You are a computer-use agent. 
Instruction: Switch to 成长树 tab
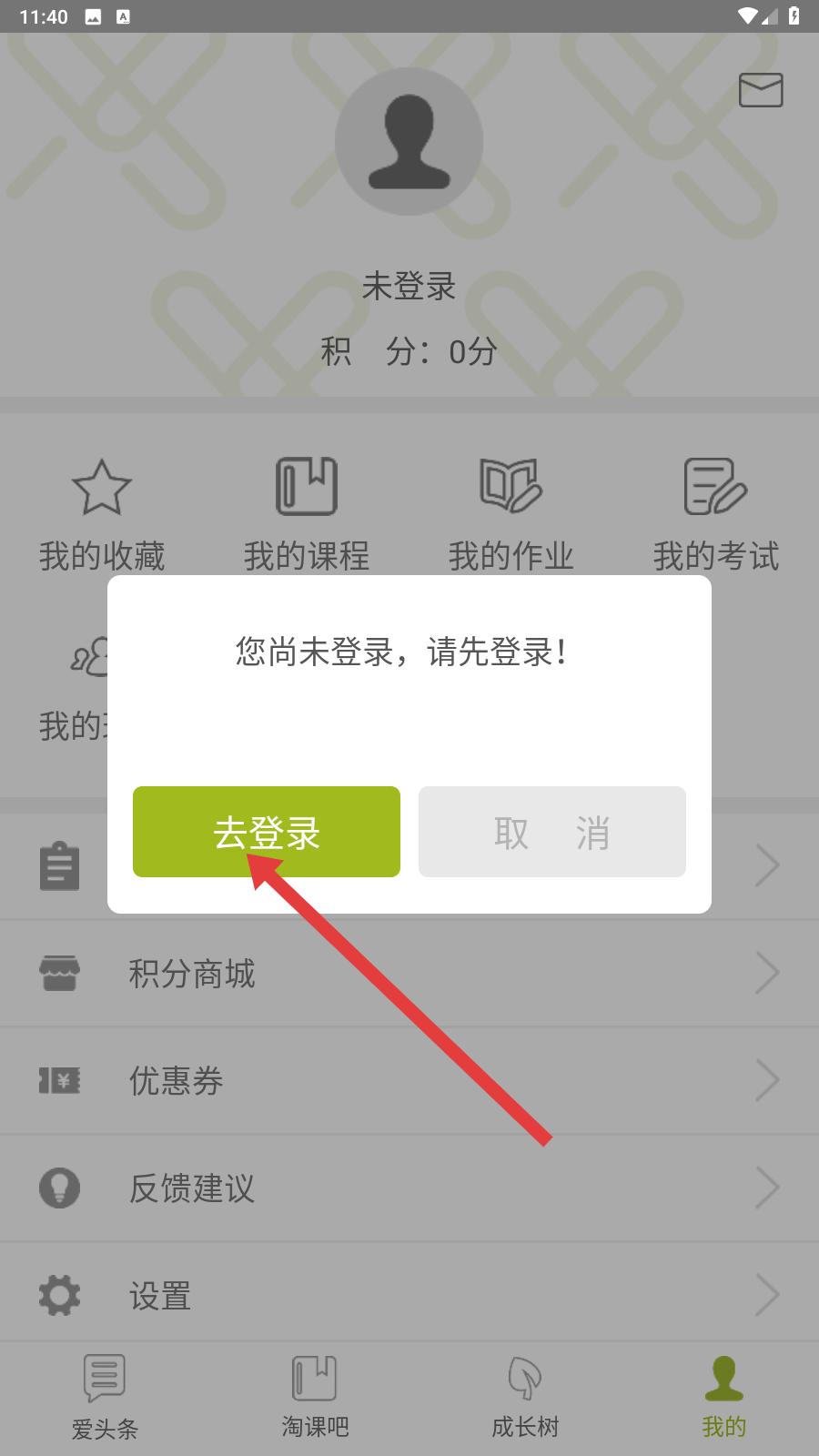[525, 1398]
